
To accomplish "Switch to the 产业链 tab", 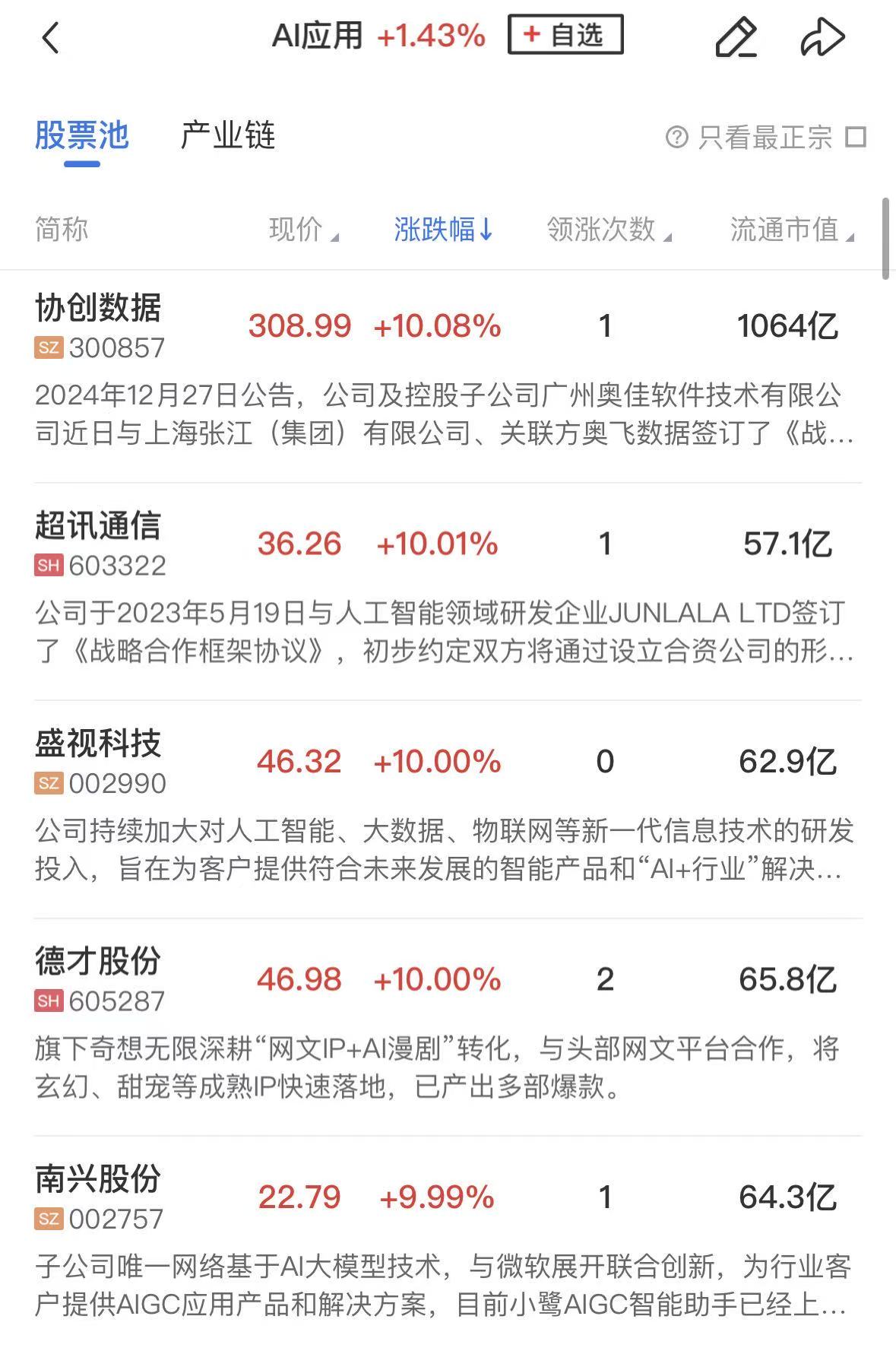I will point(227,136).
